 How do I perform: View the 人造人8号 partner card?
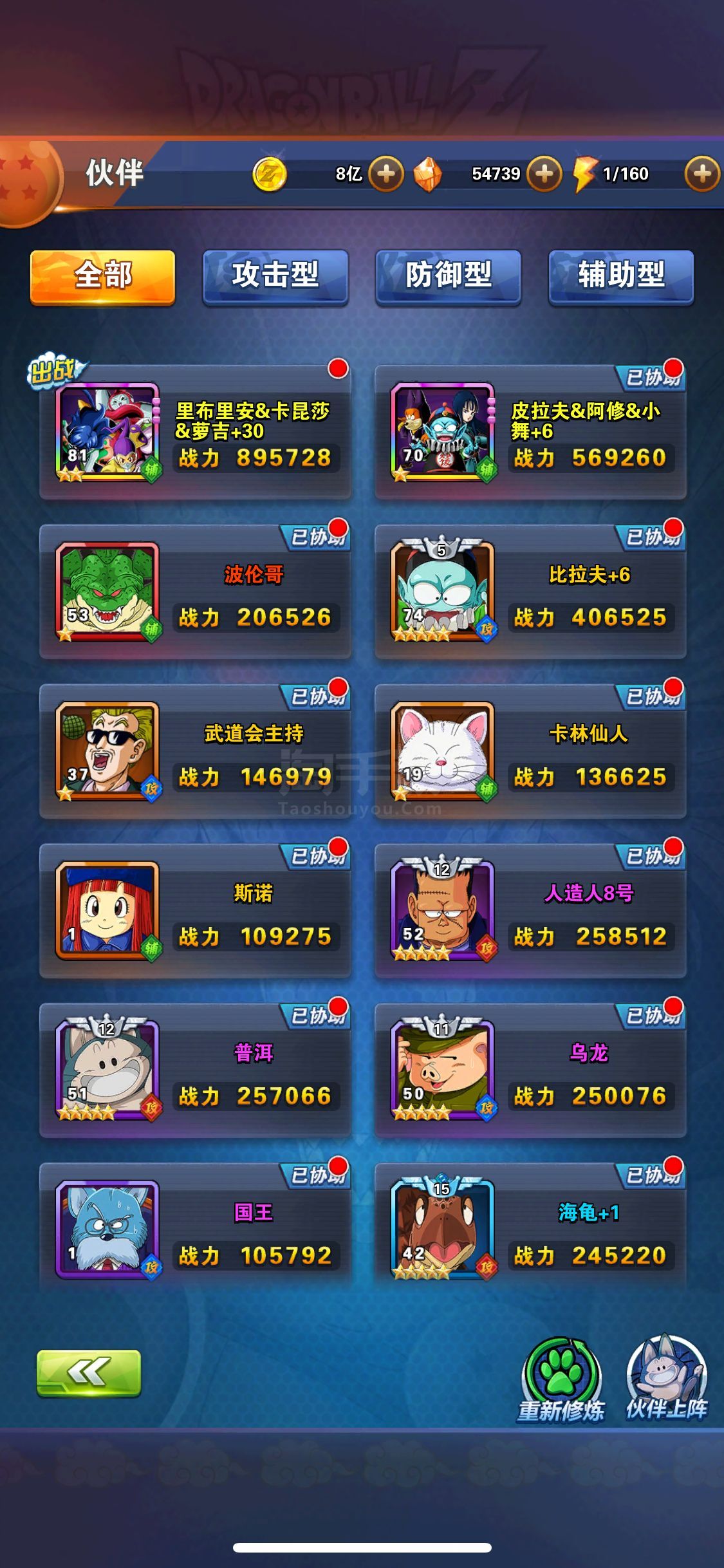(x=530, y=911)
